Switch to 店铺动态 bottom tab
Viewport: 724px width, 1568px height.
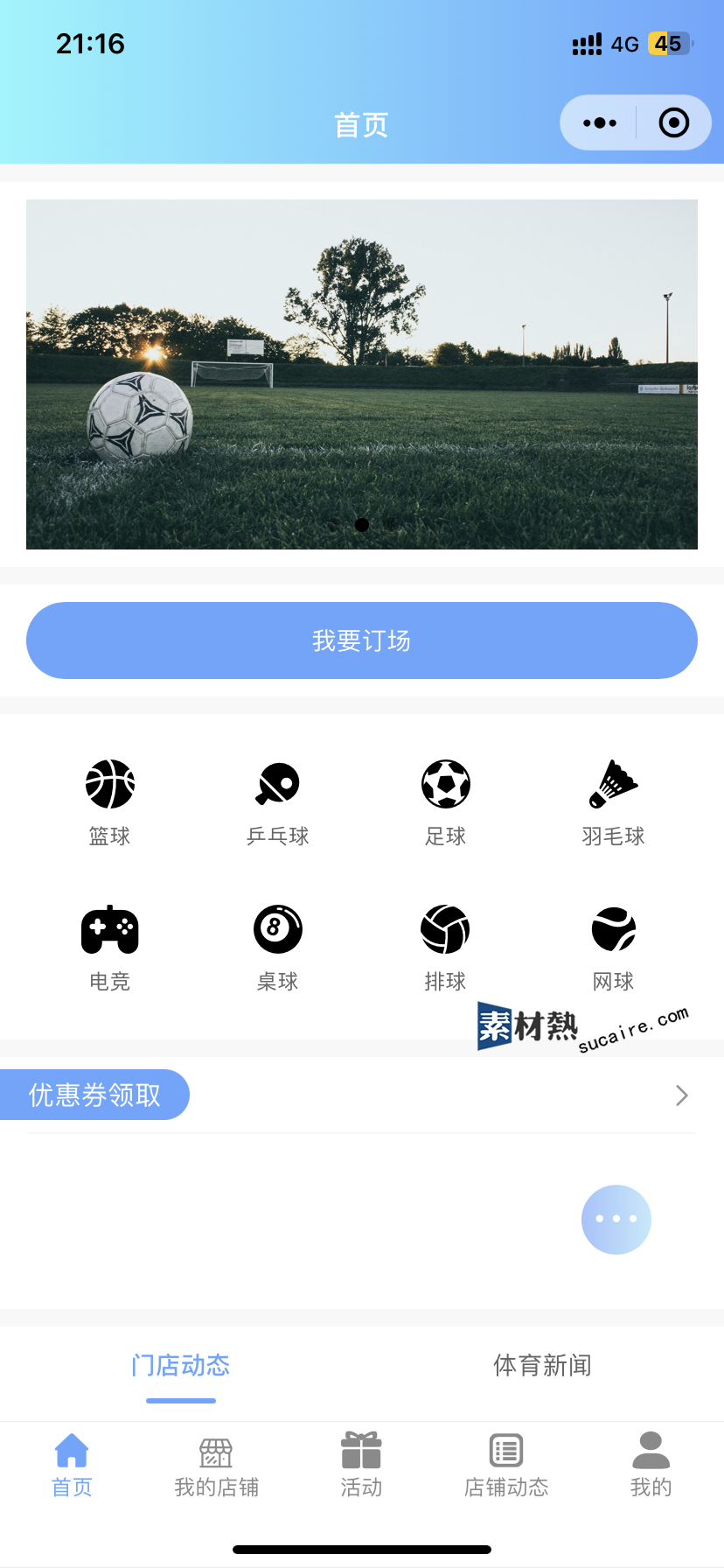tap(506, 1466)
